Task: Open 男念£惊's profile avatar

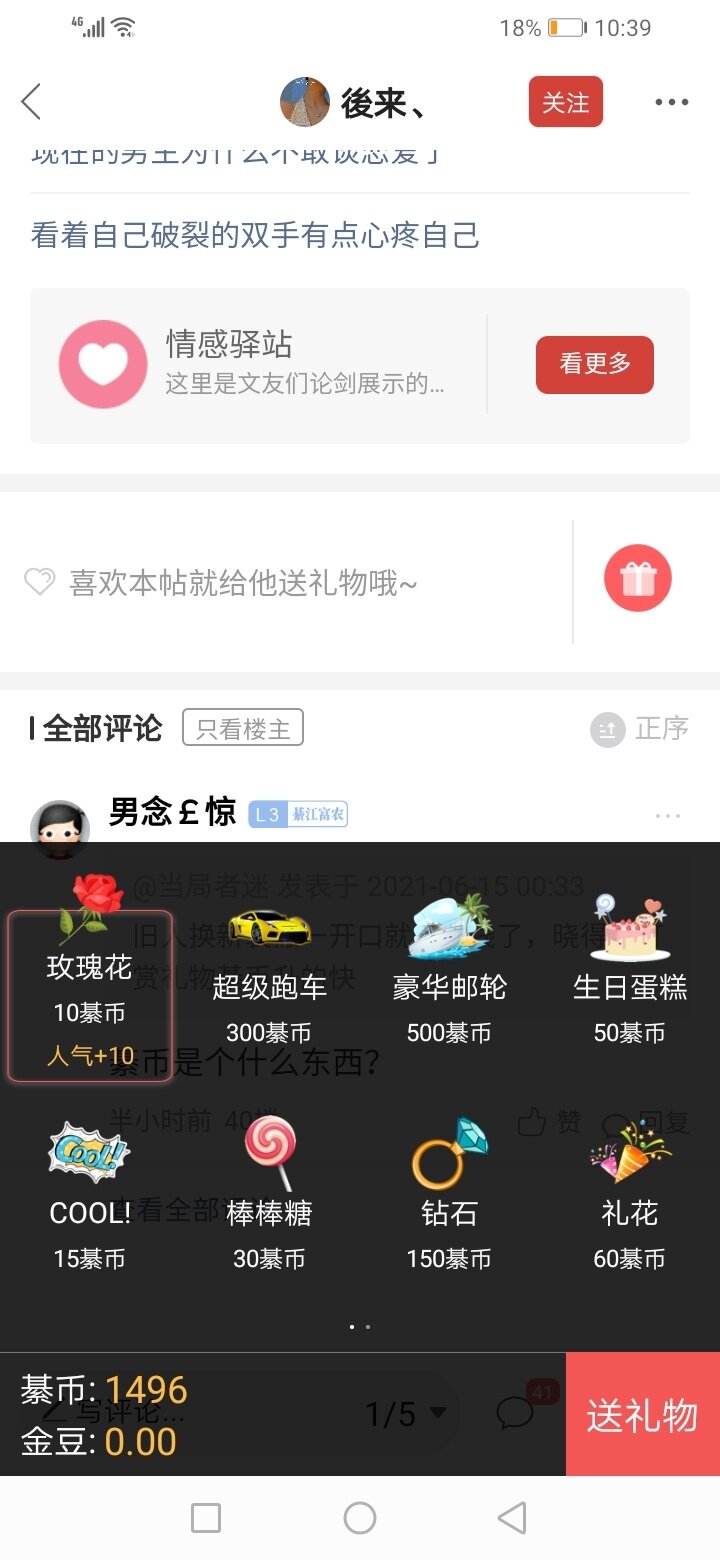Action: tap(60, 829)
